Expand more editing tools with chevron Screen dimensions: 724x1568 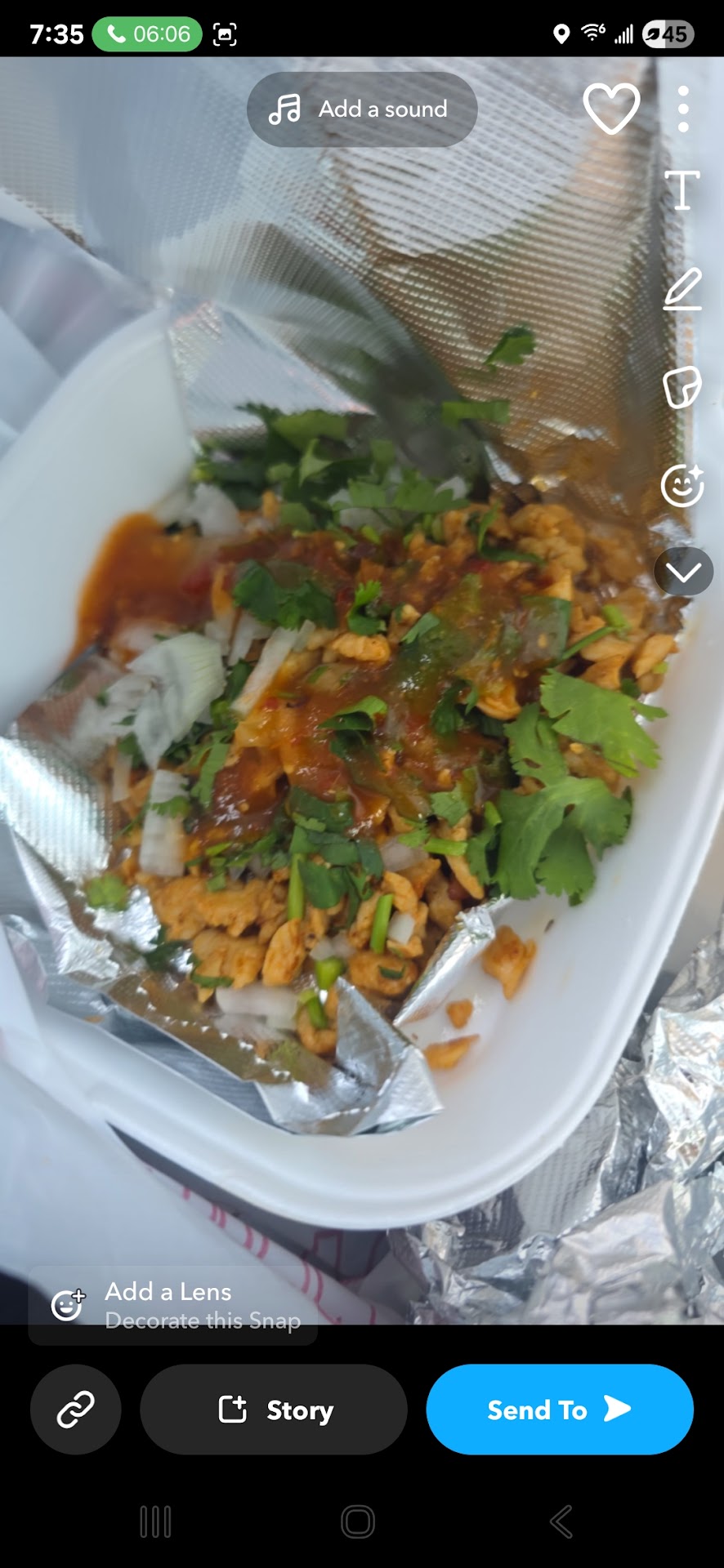[683, 572]
